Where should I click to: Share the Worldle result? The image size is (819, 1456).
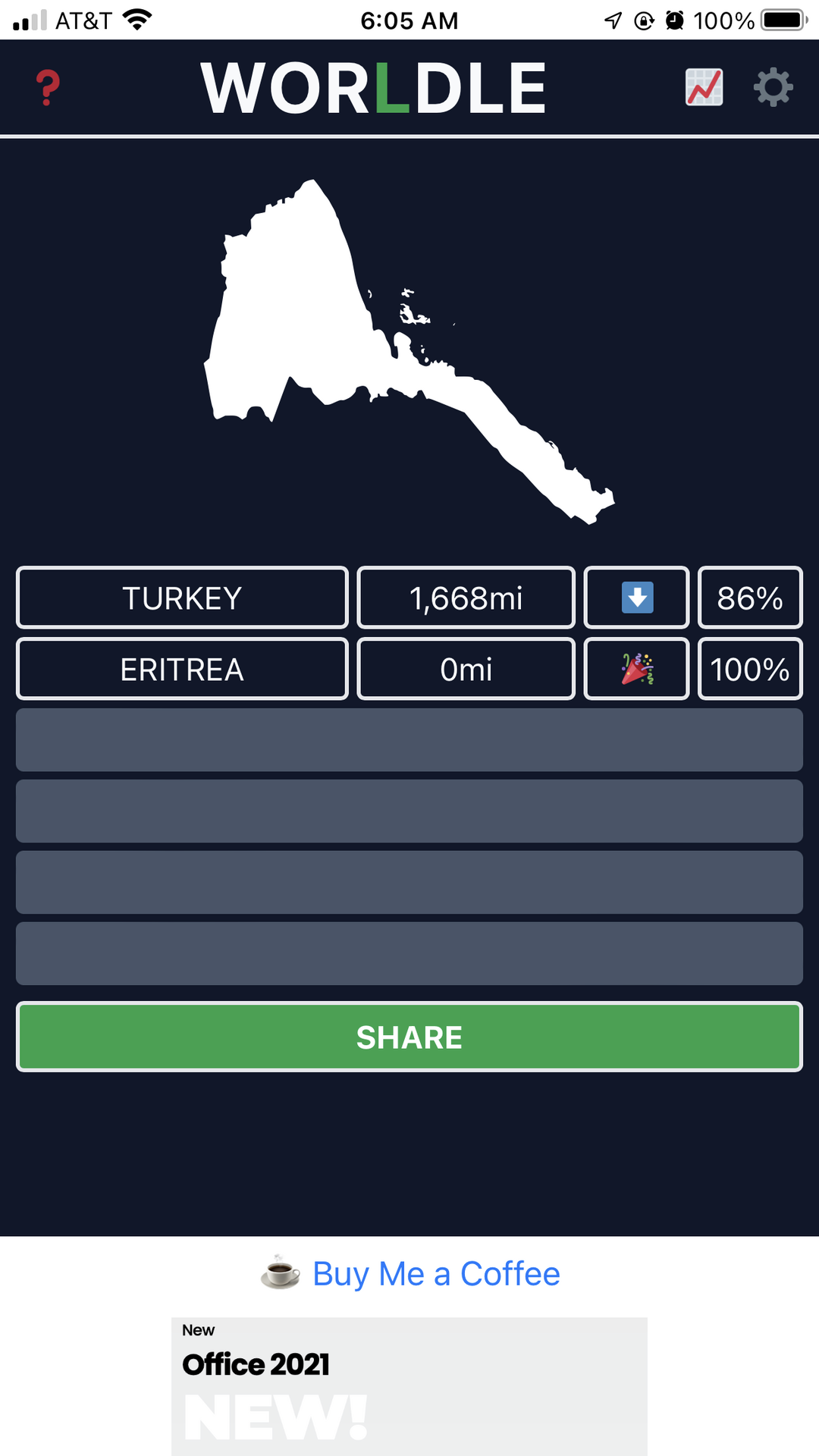[x=409, y=1037]
